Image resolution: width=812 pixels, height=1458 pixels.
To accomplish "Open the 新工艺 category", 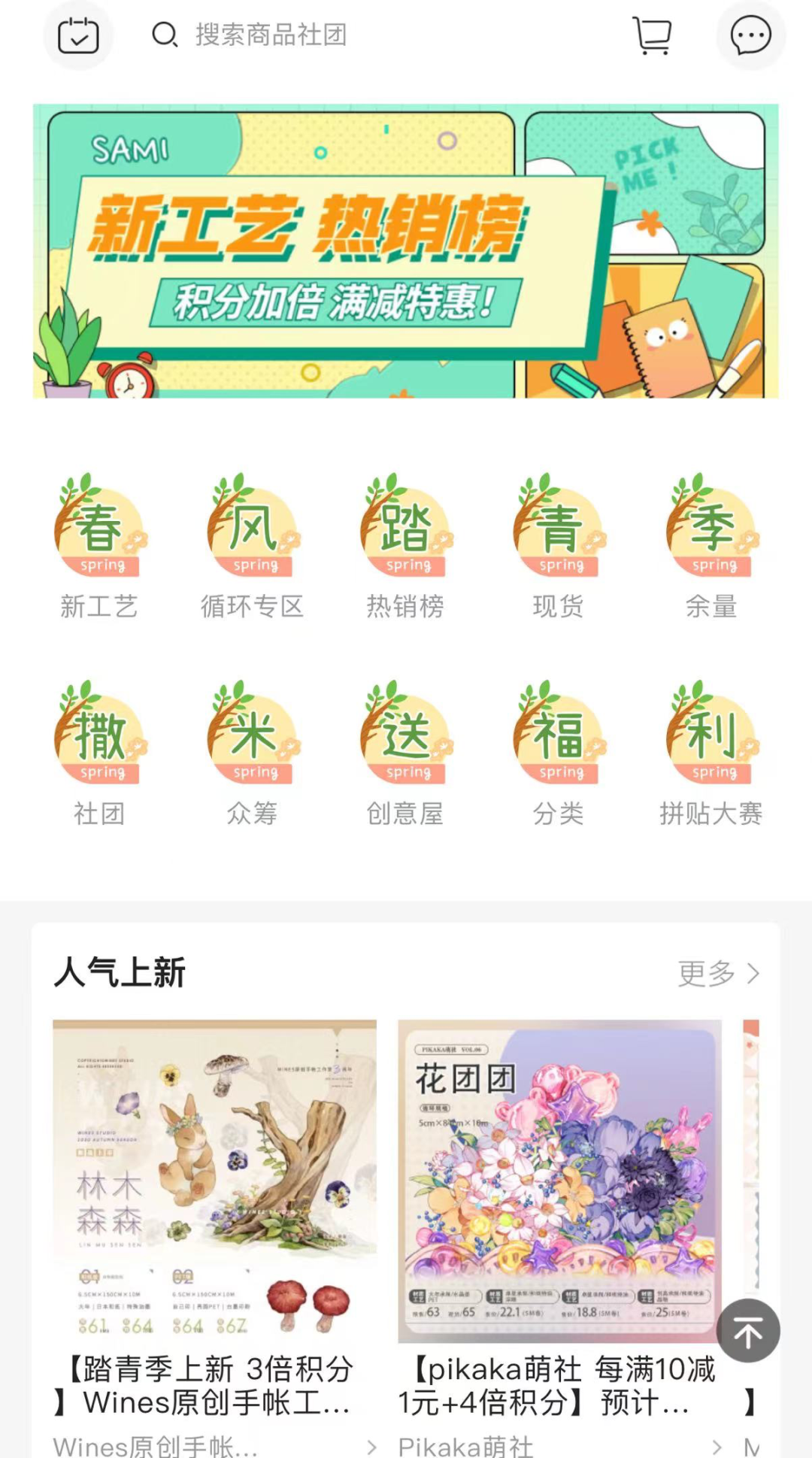I will point(99,546).
